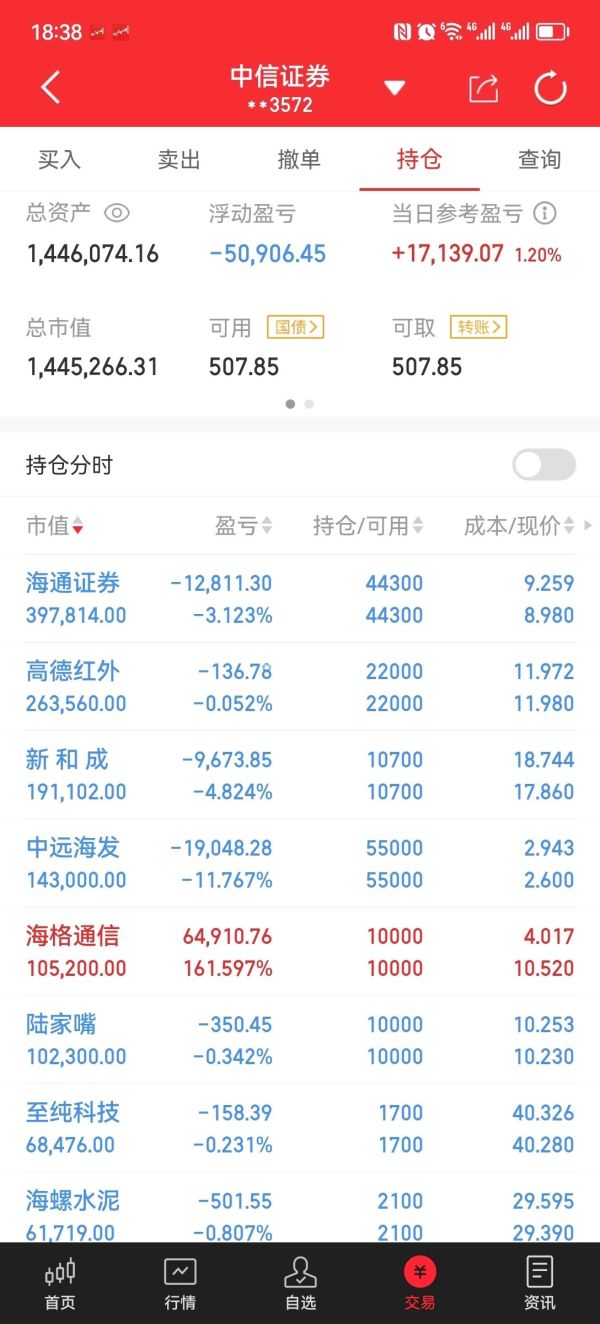Tap the 转账 button
Screen dimensions: 600x1324
point(478,327)
